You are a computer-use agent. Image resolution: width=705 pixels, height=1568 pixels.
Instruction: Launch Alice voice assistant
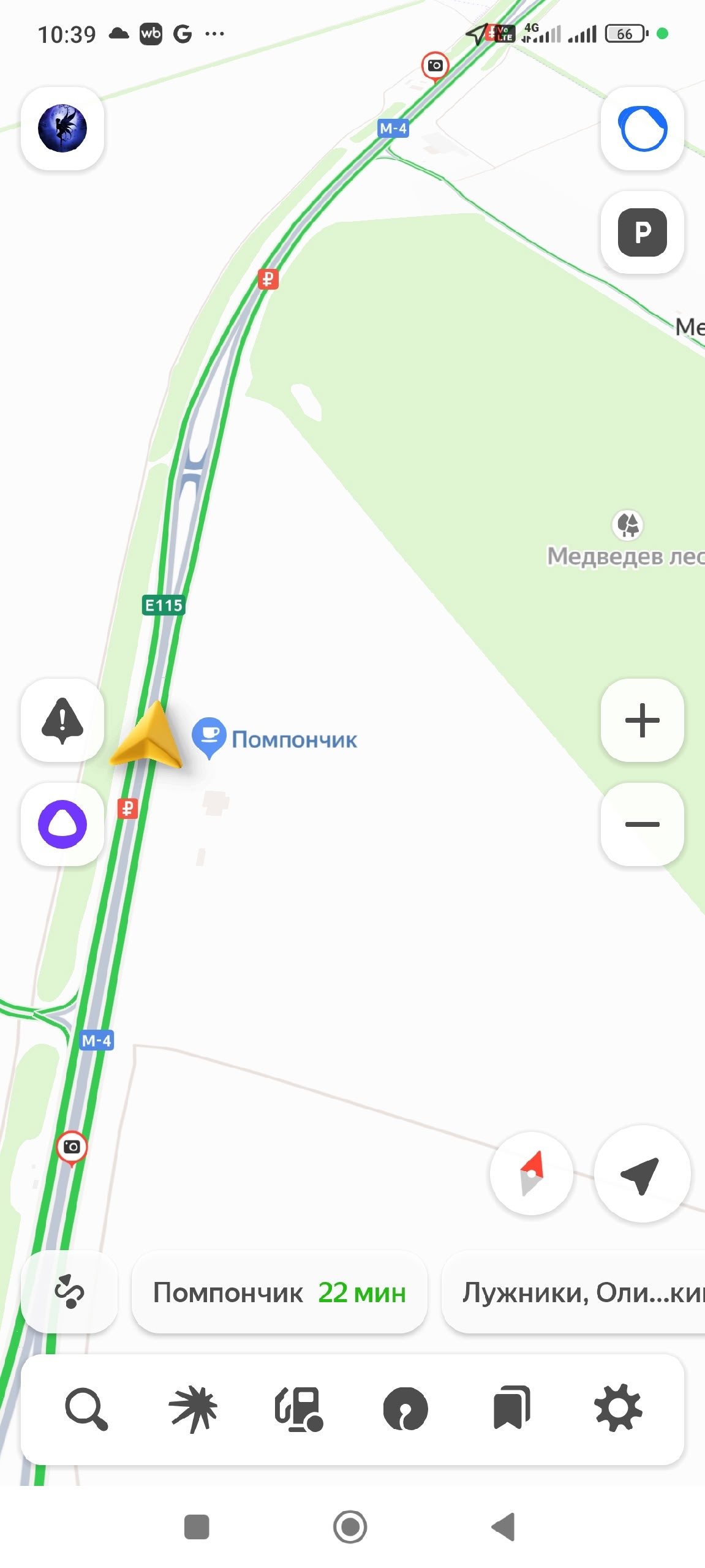pos(62,824)
